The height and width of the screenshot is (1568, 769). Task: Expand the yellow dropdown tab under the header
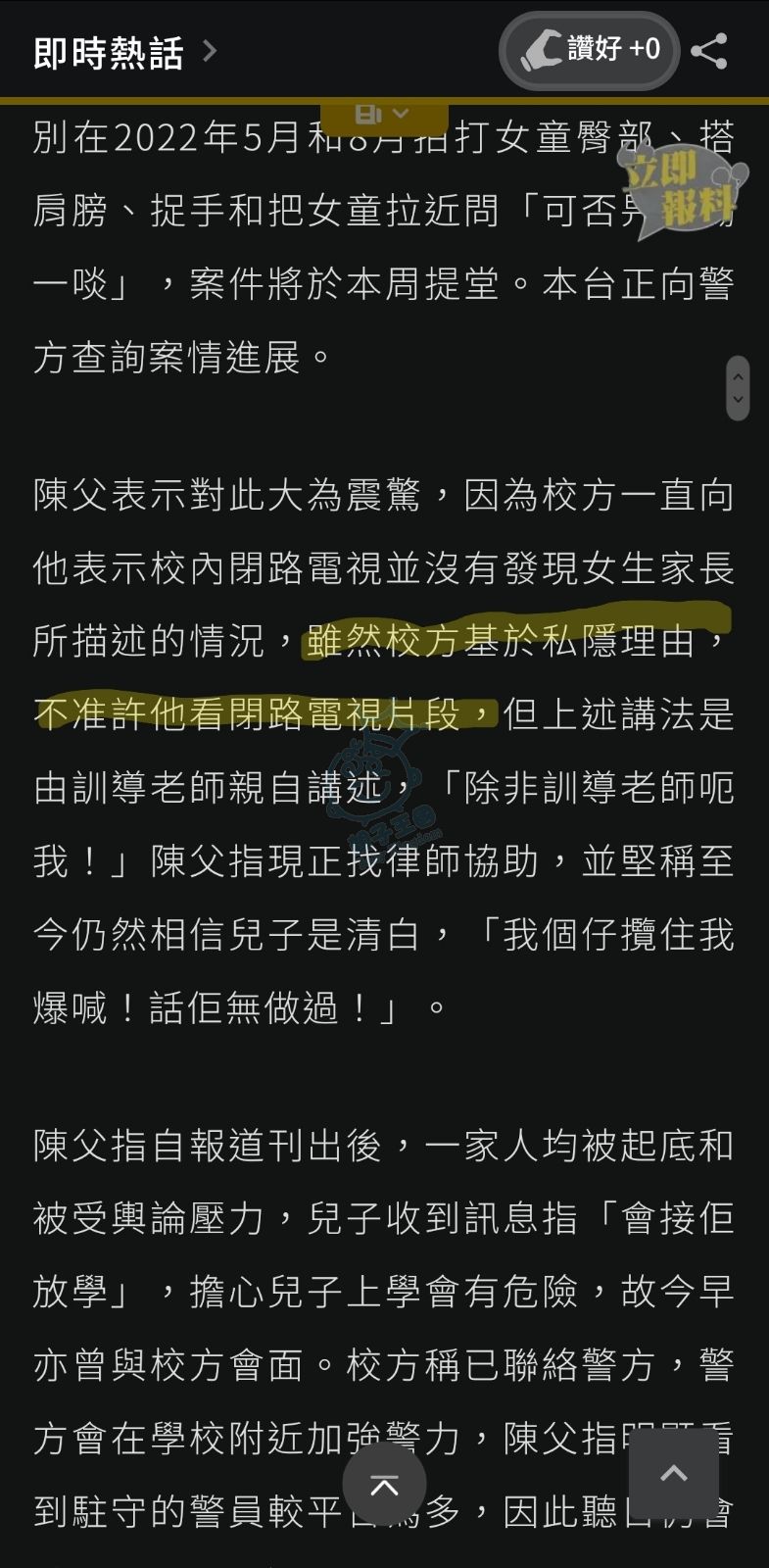(384, 115)
